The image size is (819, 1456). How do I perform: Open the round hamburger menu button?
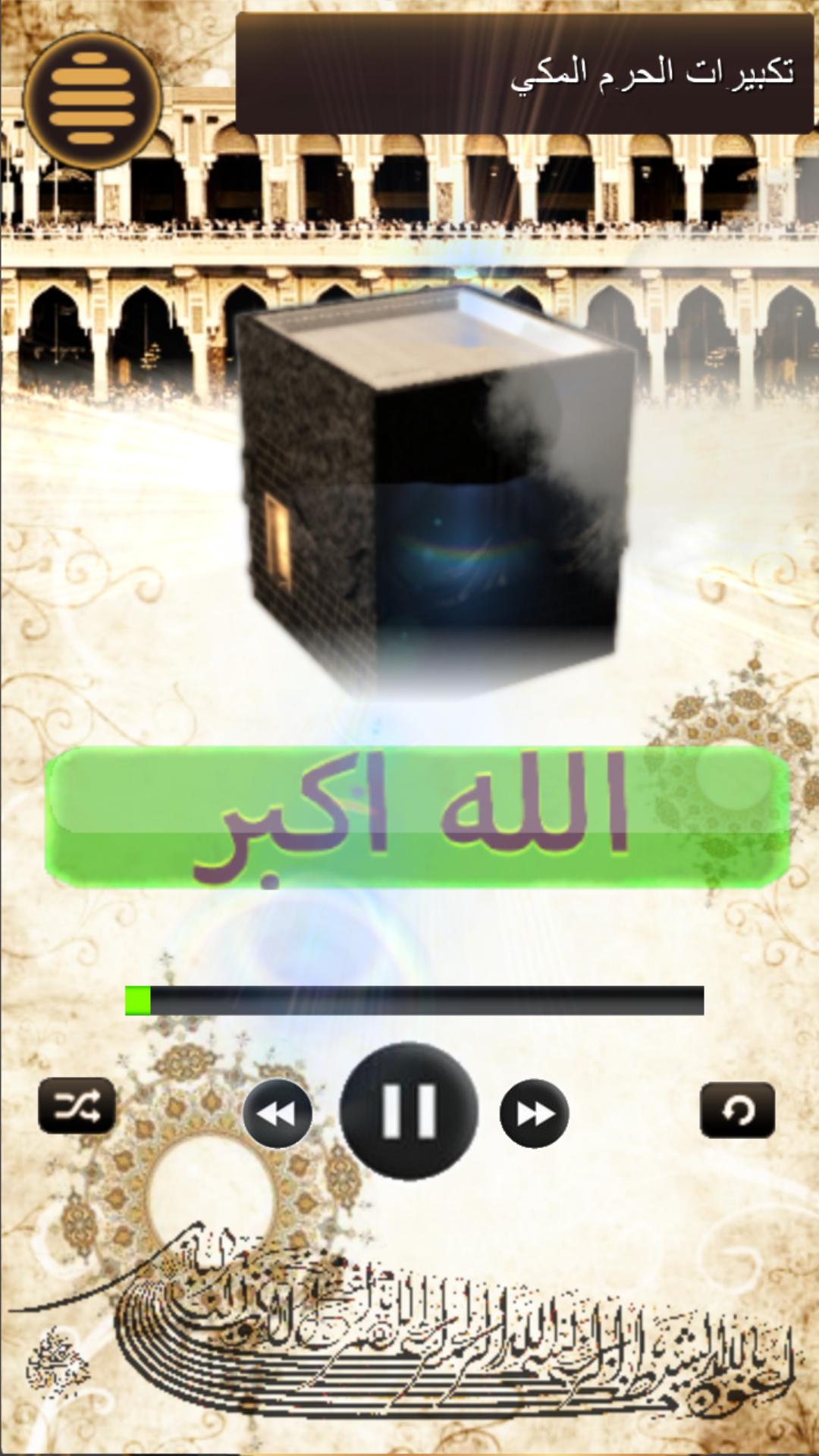[93, 99]
